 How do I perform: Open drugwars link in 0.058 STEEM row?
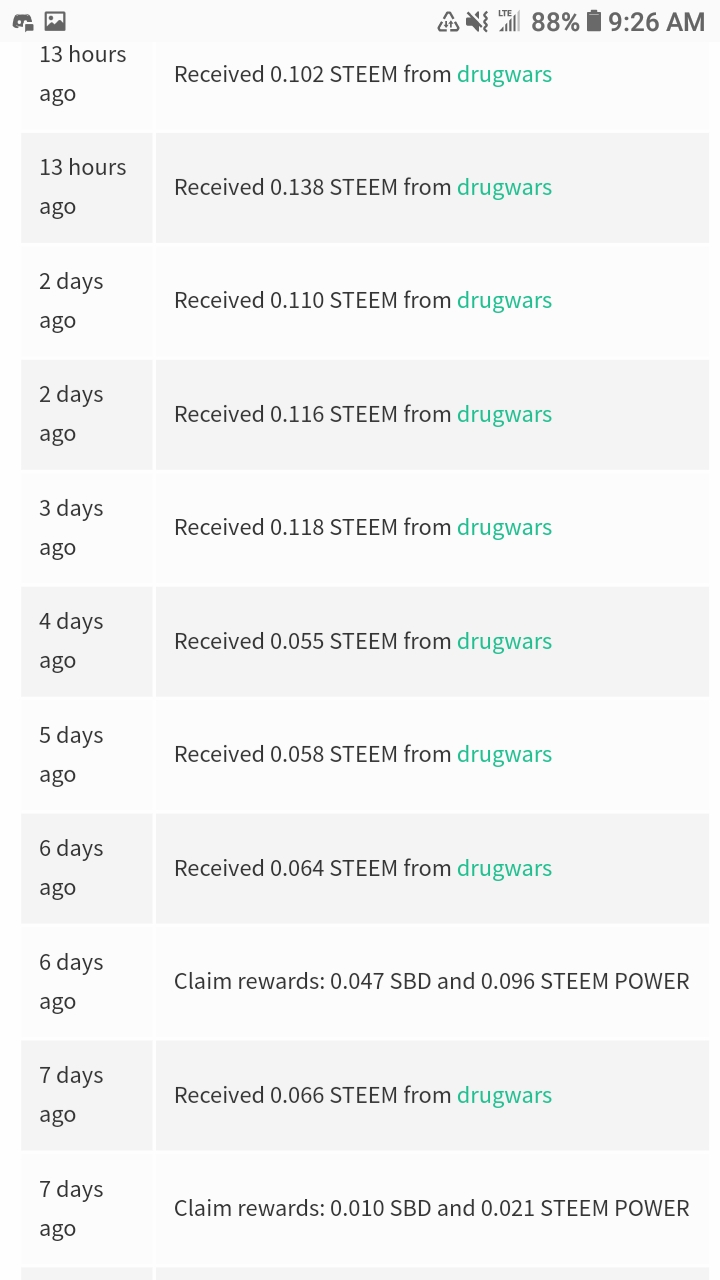click(504, 754)
